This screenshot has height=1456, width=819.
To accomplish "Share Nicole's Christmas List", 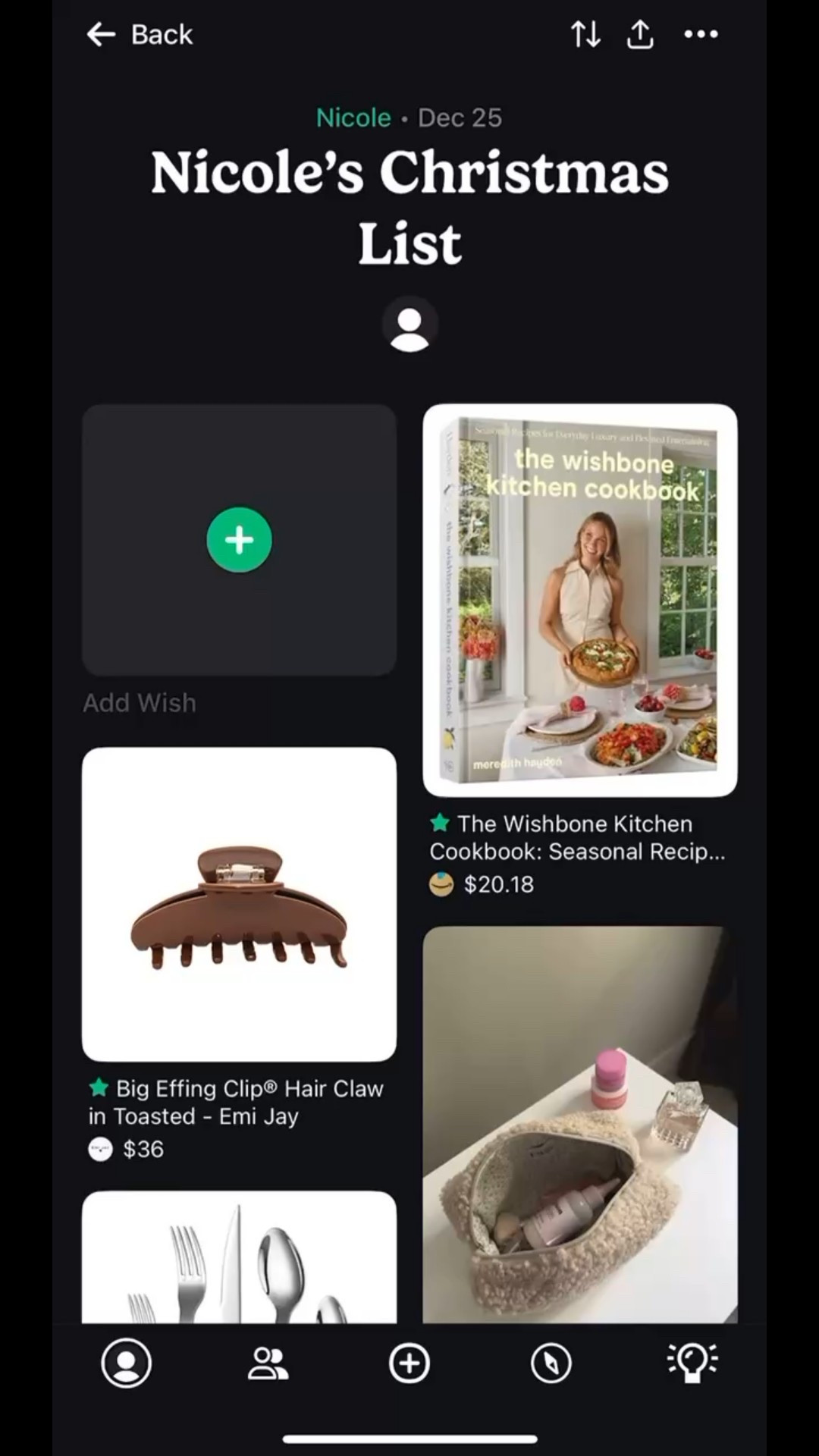I will (x=640, y=34).
